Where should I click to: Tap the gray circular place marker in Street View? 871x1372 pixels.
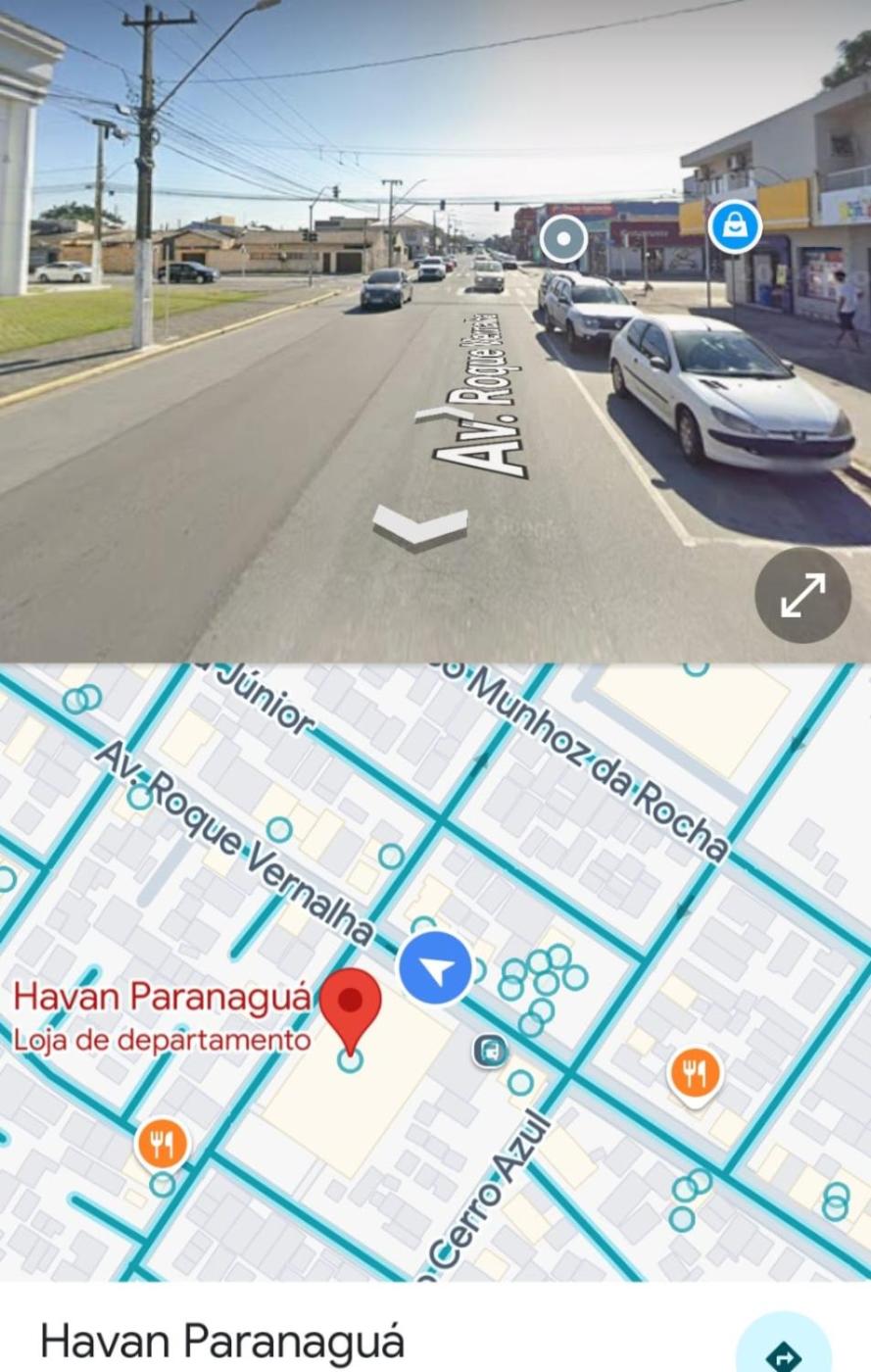563,239
